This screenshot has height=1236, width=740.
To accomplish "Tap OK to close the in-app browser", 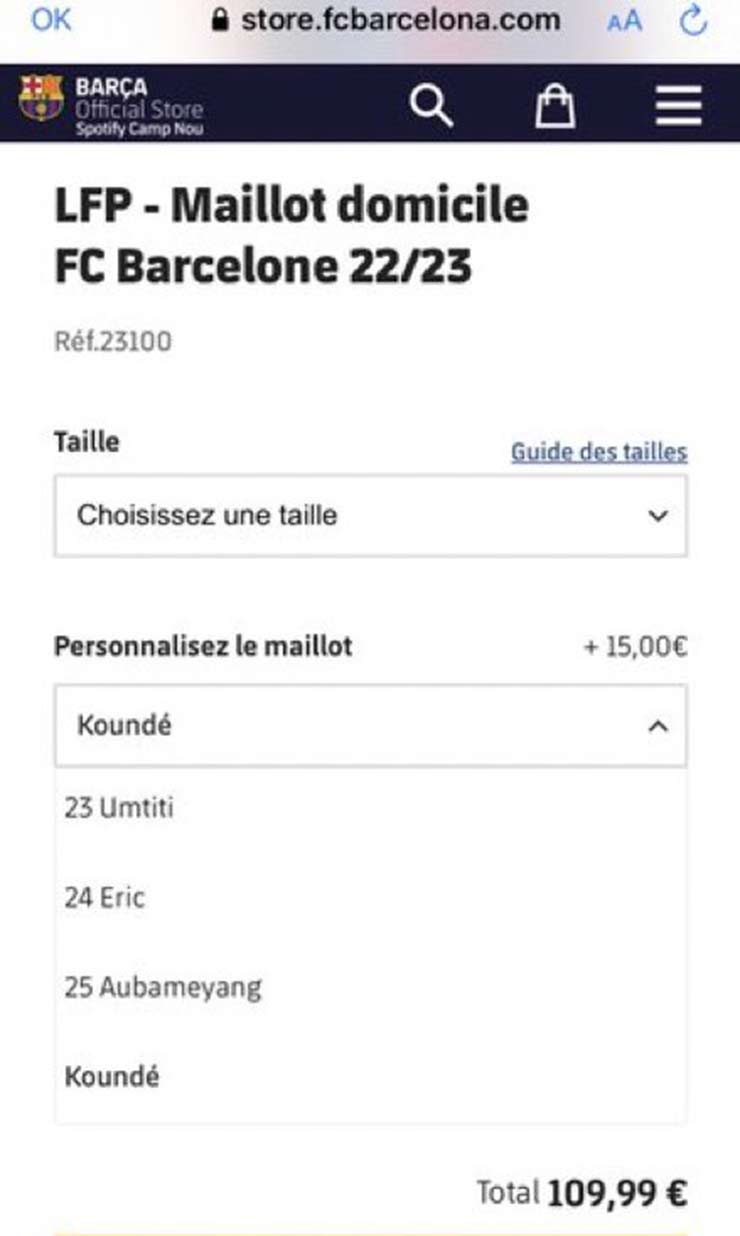I will (51, 19).
